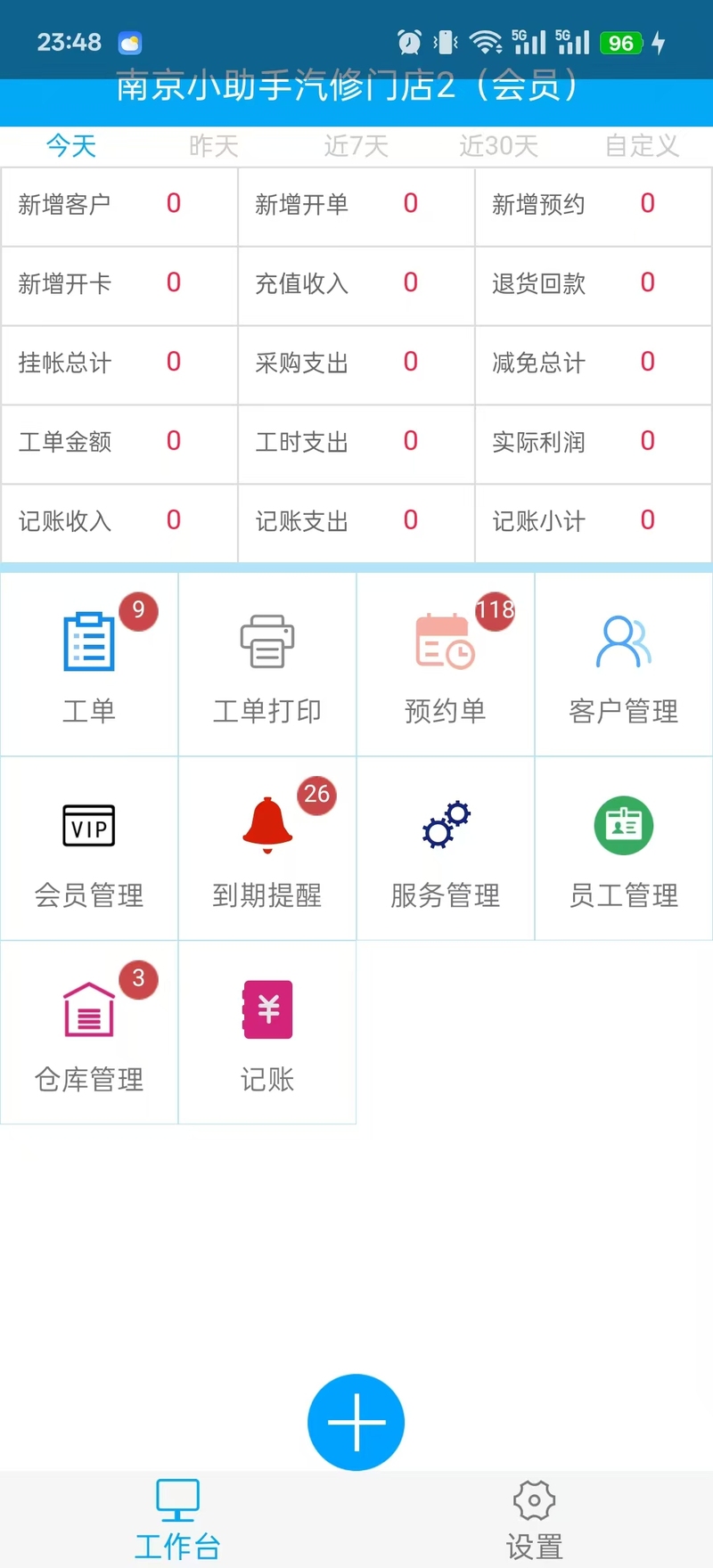Open the 工单 module

click(x=89, y=665)
